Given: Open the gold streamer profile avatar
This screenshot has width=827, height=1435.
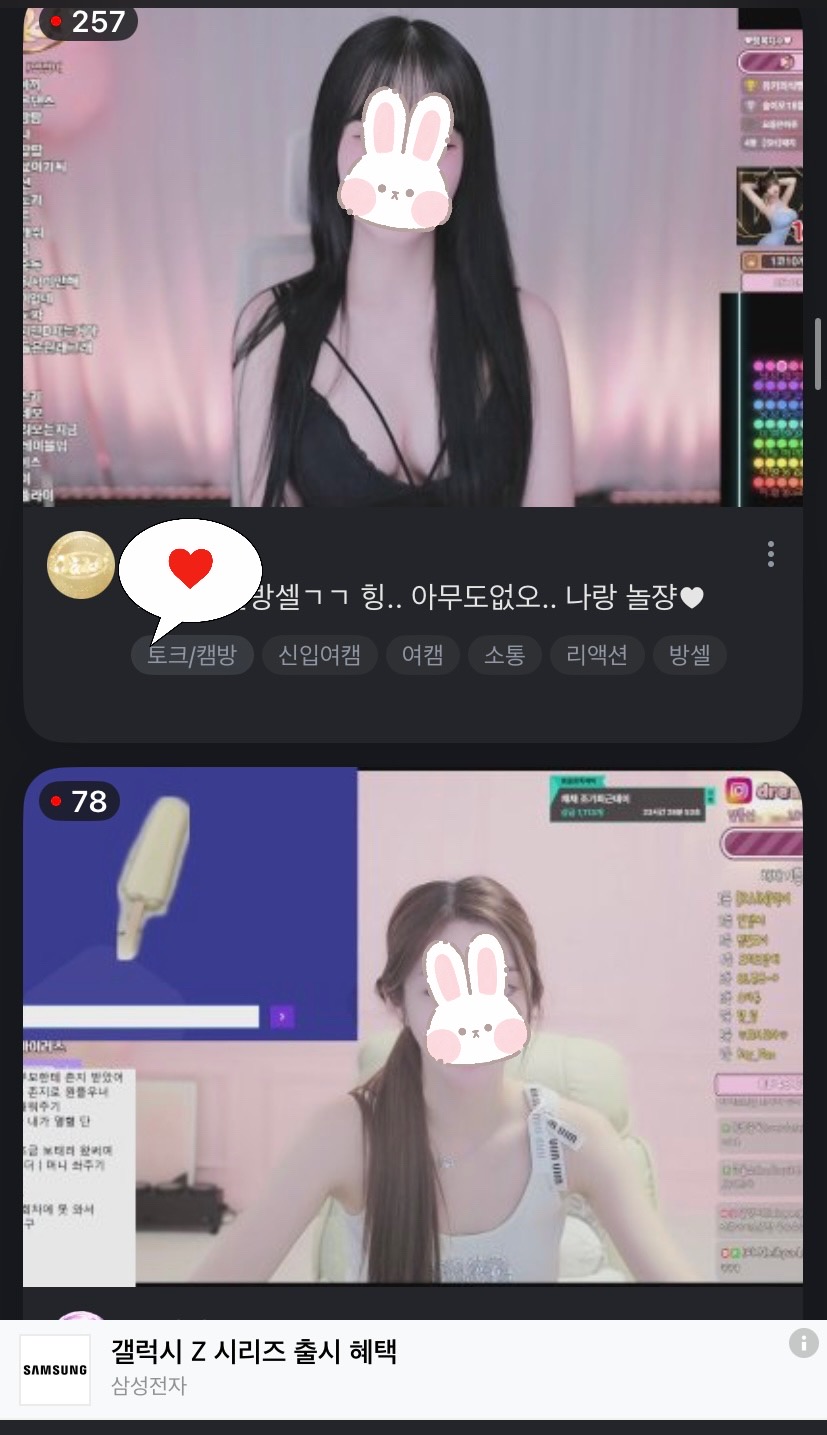Looking at the screenshot, I should point(81,565).
